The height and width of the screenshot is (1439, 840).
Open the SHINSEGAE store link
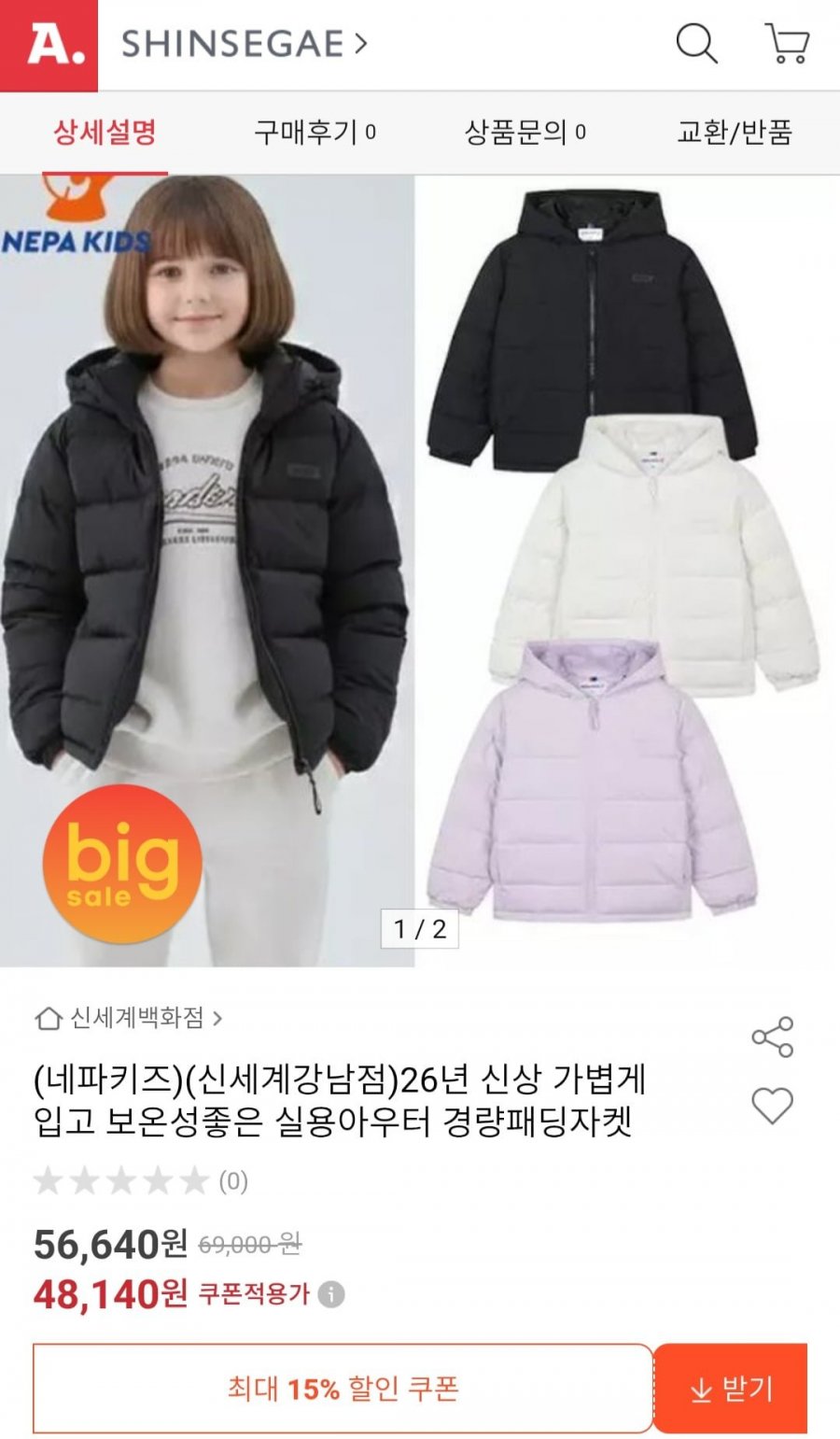[x=245, y=44]
